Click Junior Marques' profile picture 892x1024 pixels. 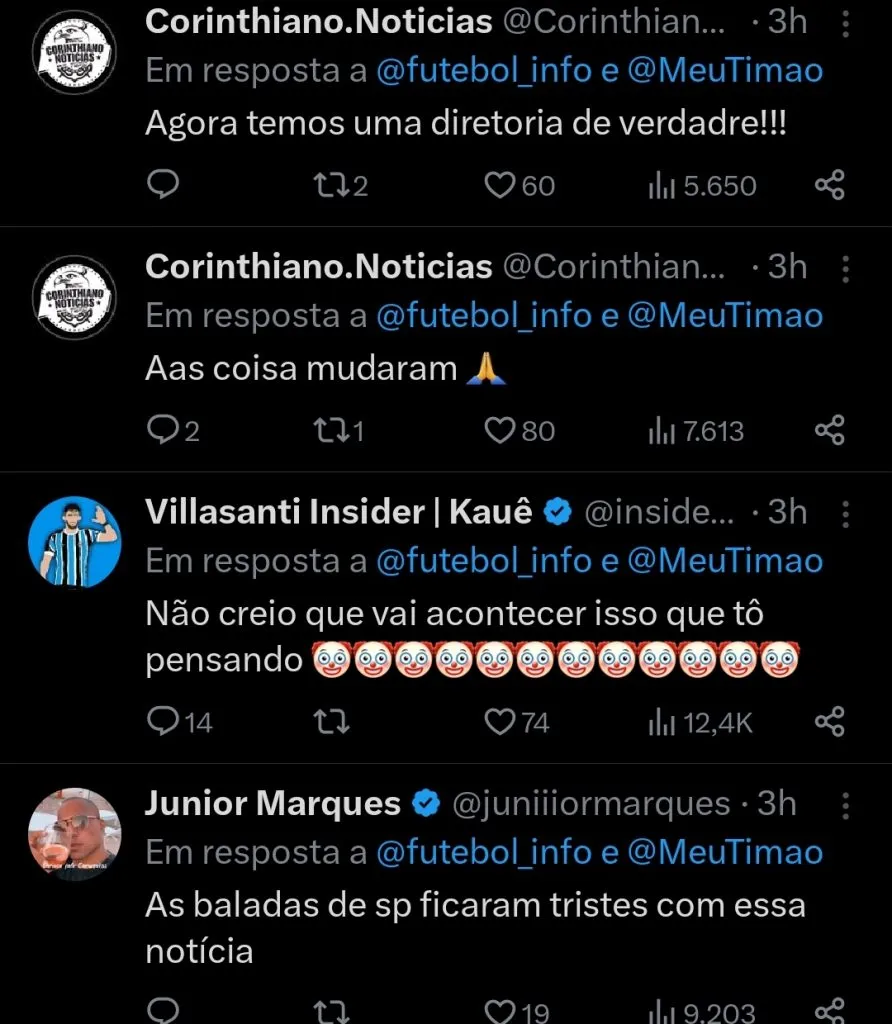coord(74,834)
